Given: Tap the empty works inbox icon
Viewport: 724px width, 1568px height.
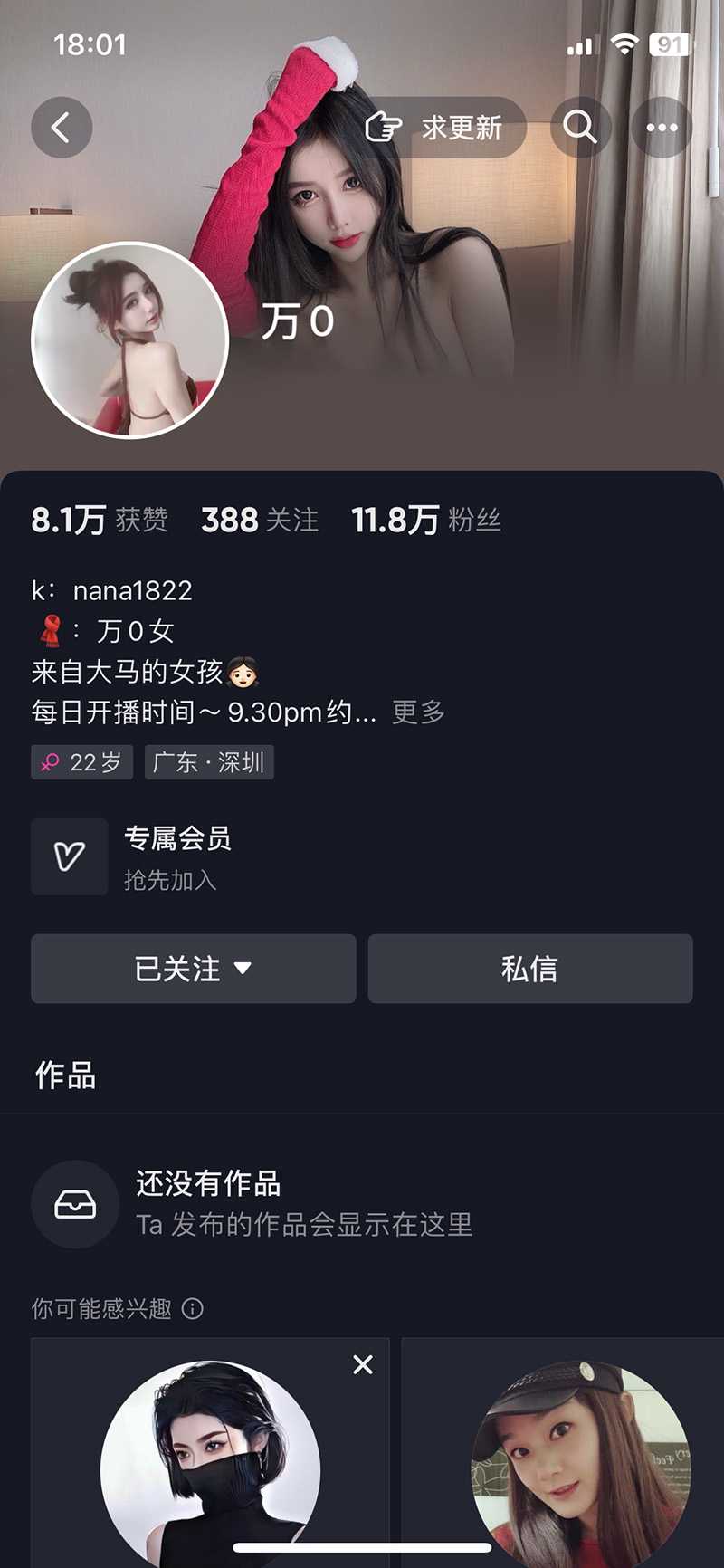Looking at the screenshot, I should point(75,1204).
